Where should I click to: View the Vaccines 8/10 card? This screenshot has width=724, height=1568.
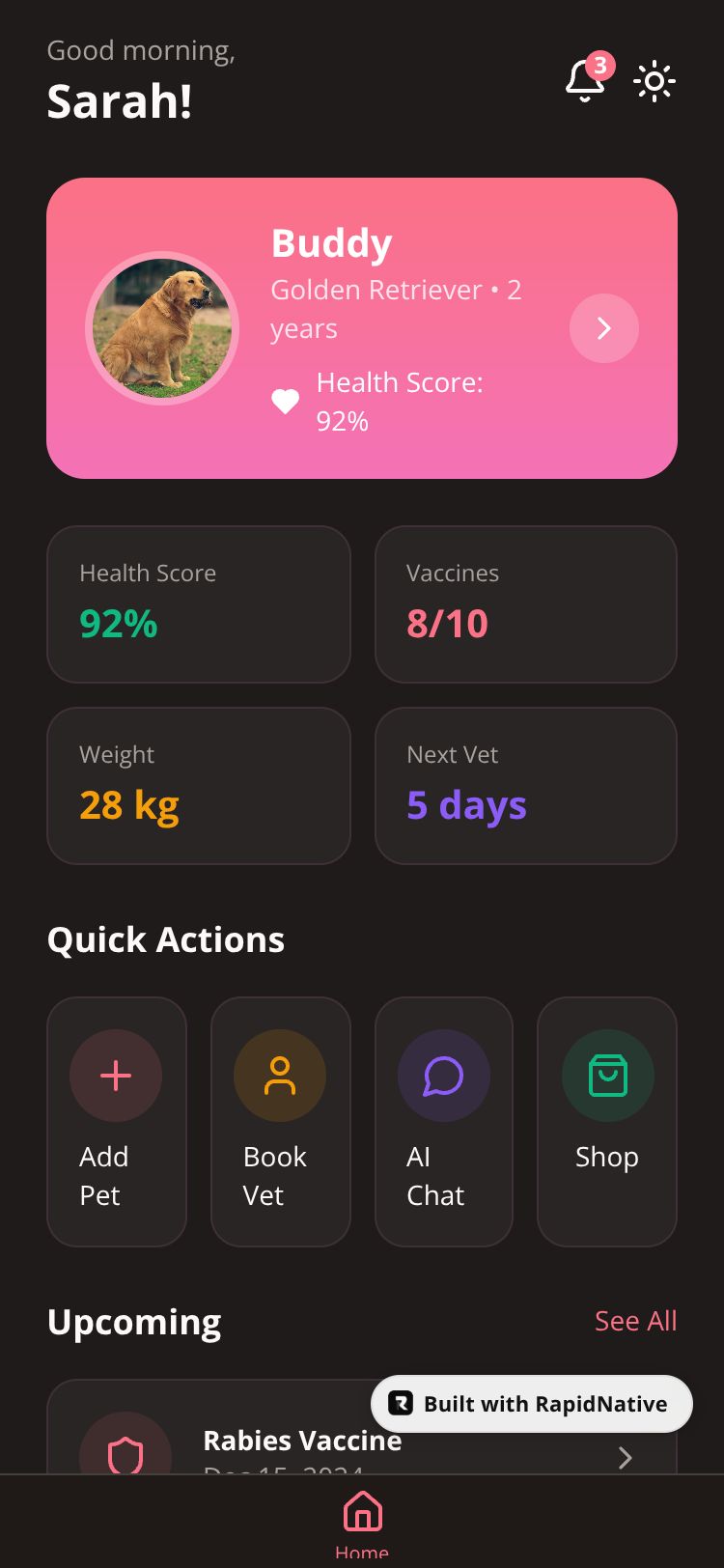point(525,604)
